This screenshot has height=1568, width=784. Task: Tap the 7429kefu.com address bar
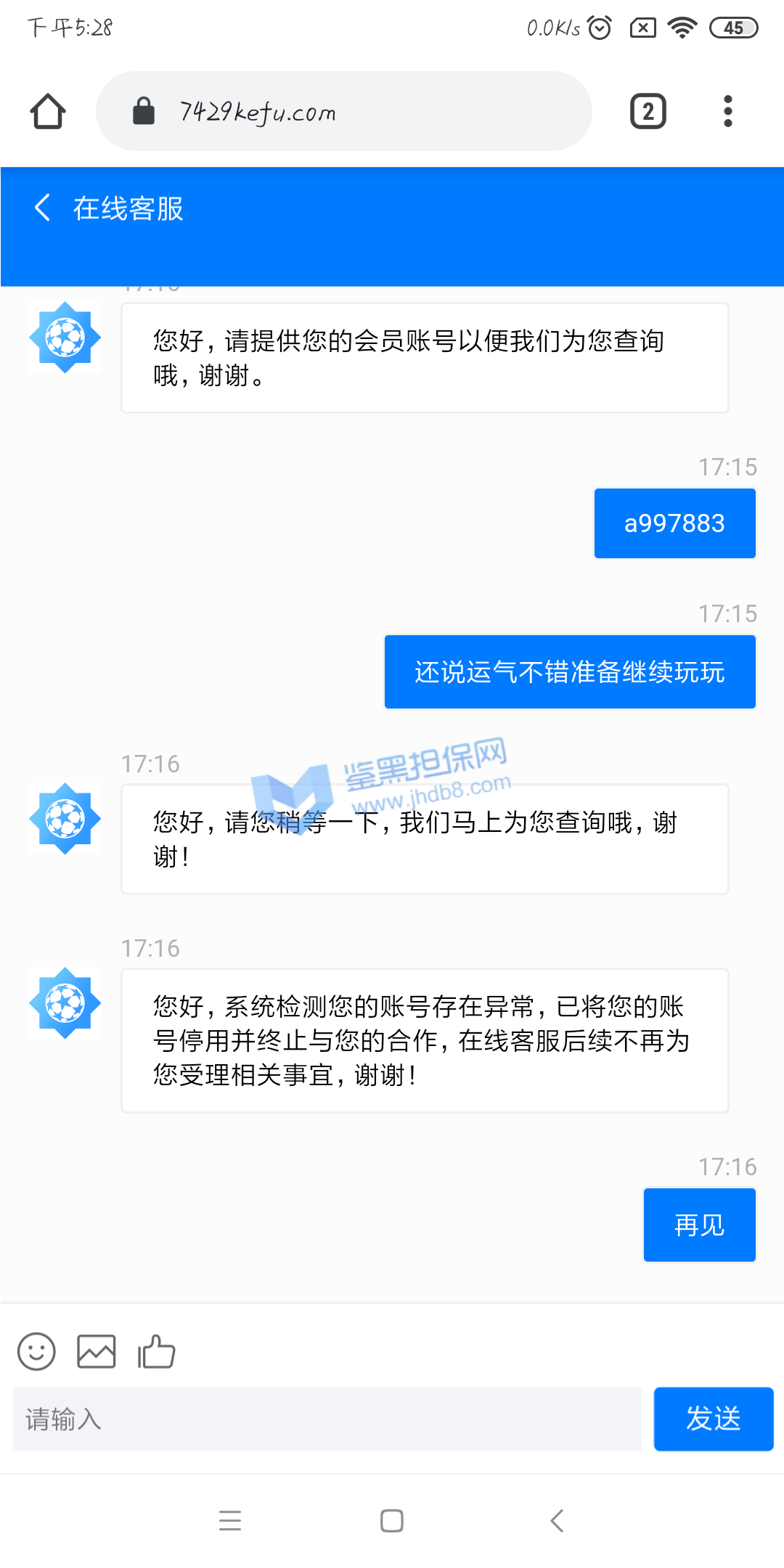tap(343, 112)
